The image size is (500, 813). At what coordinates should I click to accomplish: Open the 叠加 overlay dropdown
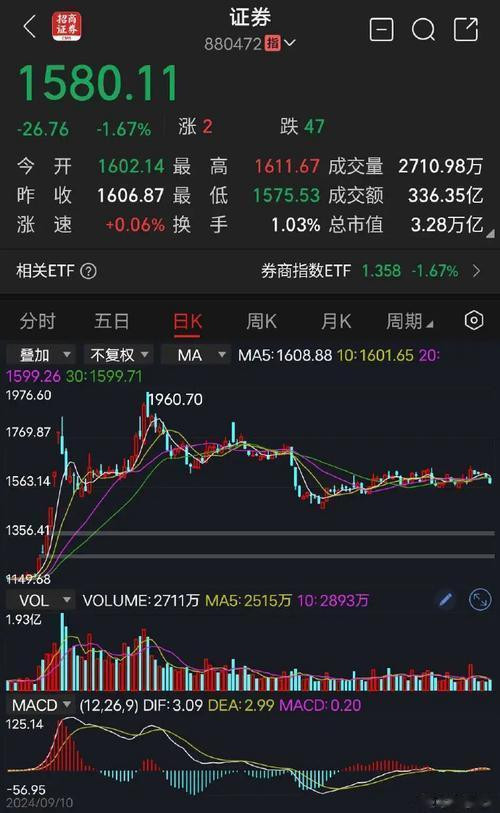41,355
